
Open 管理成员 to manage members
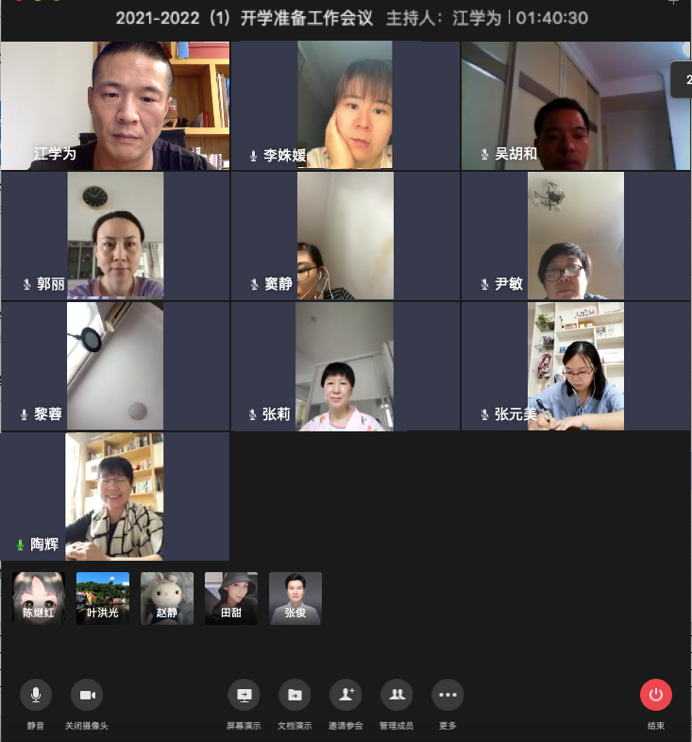396,695
